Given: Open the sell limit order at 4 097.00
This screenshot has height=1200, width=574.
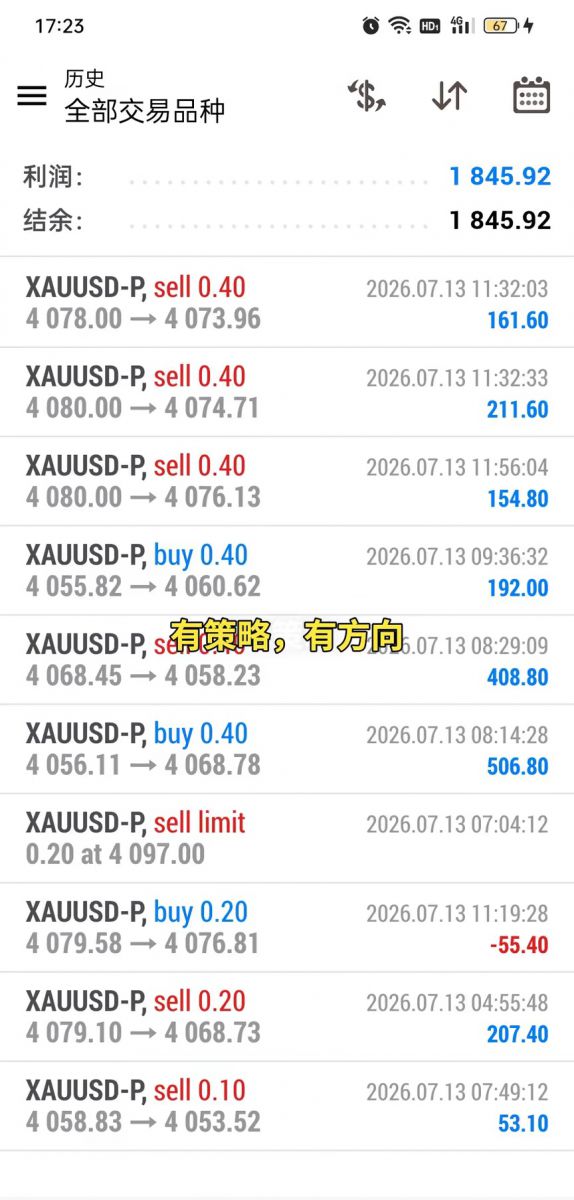Looking at the screenshot, I should click(x=287, y=838).
